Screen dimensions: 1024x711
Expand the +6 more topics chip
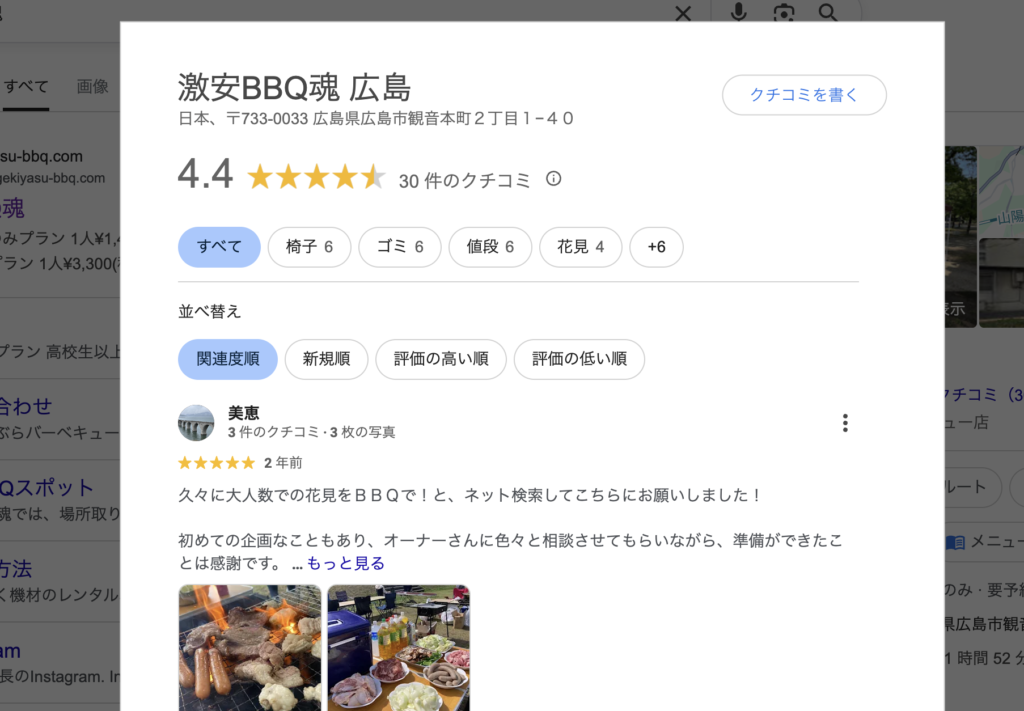pos(656,247)
